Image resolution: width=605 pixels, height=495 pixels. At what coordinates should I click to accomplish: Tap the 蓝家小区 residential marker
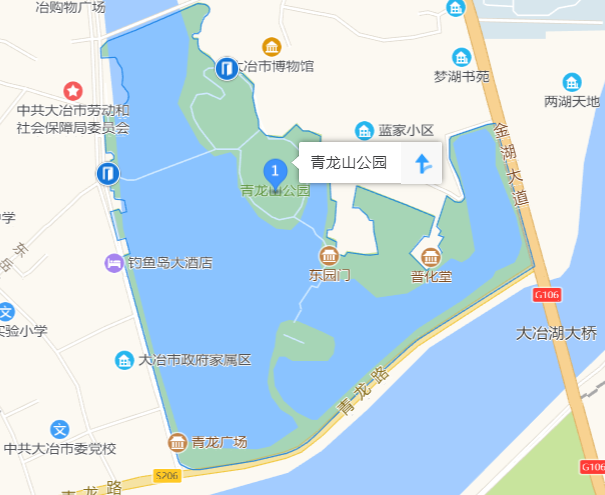point(366,130)
